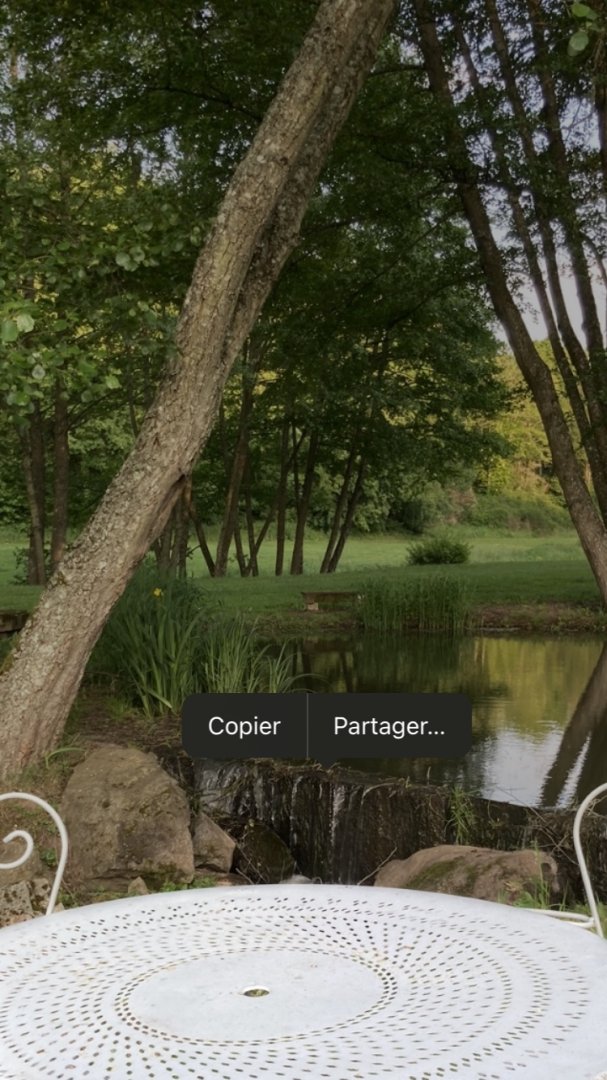
Task: Tap Copier to copy the photo
Action: click(245, 726)
